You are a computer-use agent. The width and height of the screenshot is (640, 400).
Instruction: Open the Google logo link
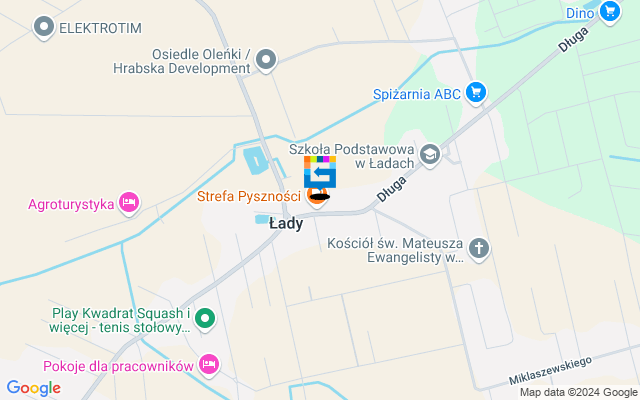pyautogui.click(x=33, y=388)
